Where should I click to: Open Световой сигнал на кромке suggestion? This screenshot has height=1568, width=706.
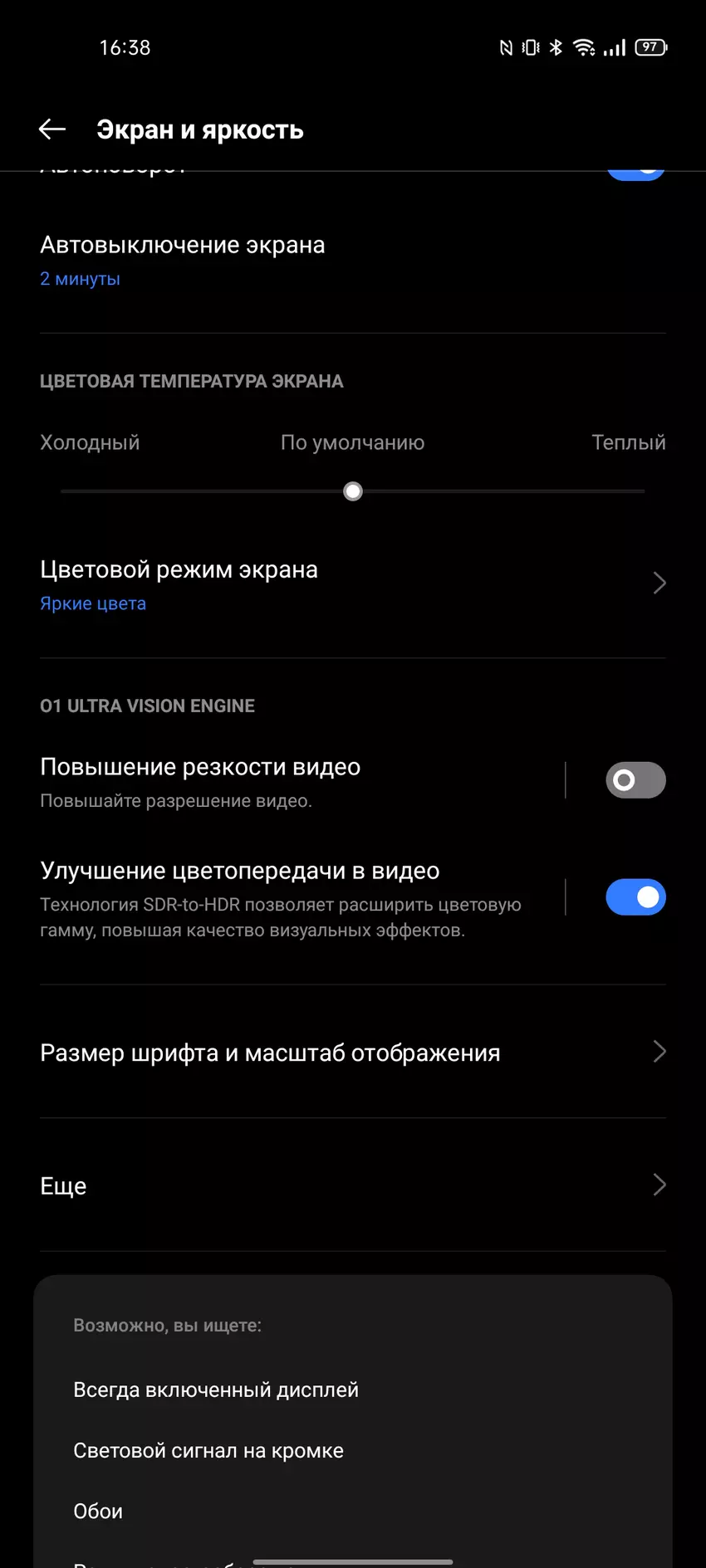(x=208, y=1450)
